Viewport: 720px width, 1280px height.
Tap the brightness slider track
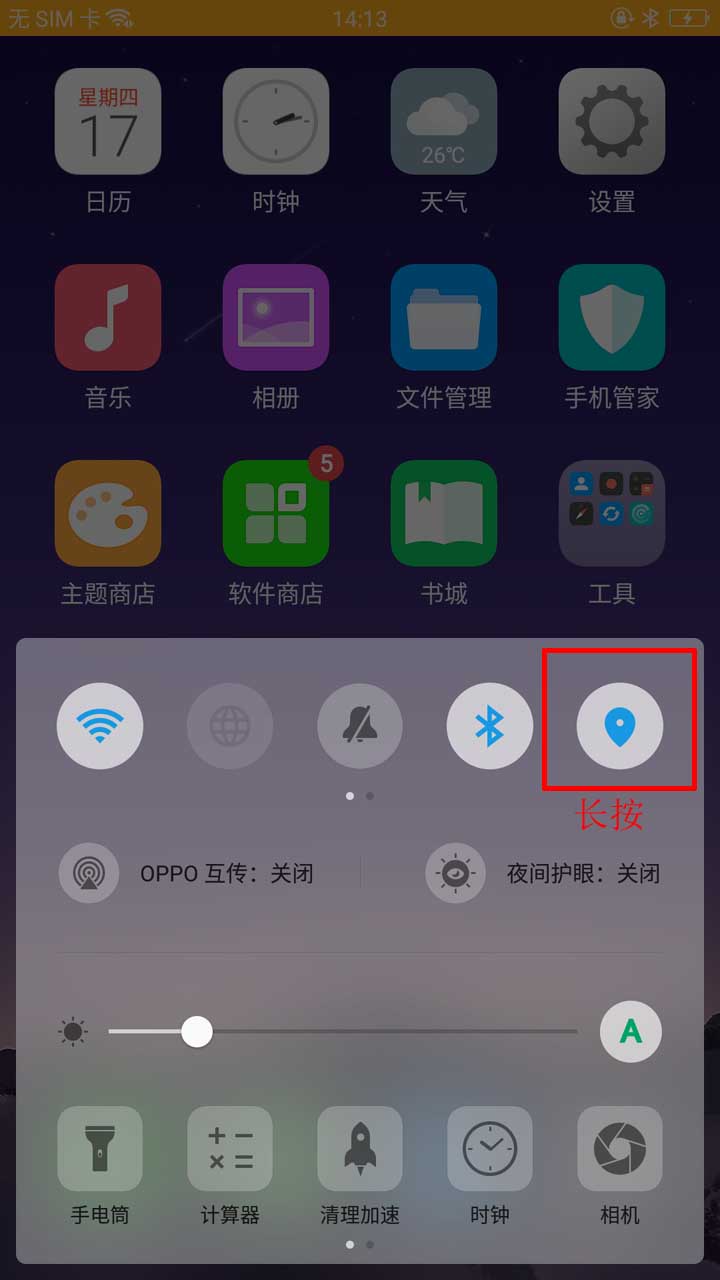400,1031
